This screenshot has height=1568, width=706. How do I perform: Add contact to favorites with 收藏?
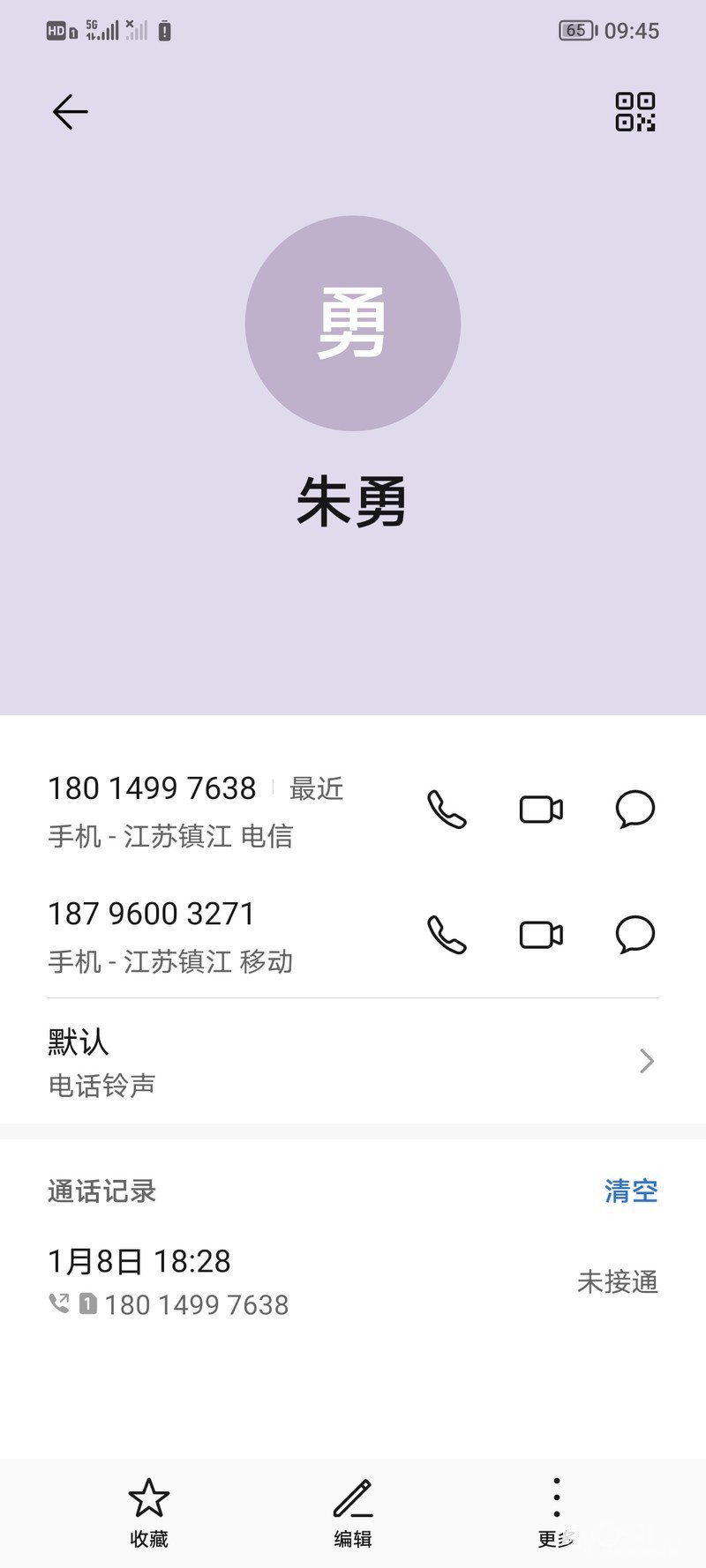148,1512
